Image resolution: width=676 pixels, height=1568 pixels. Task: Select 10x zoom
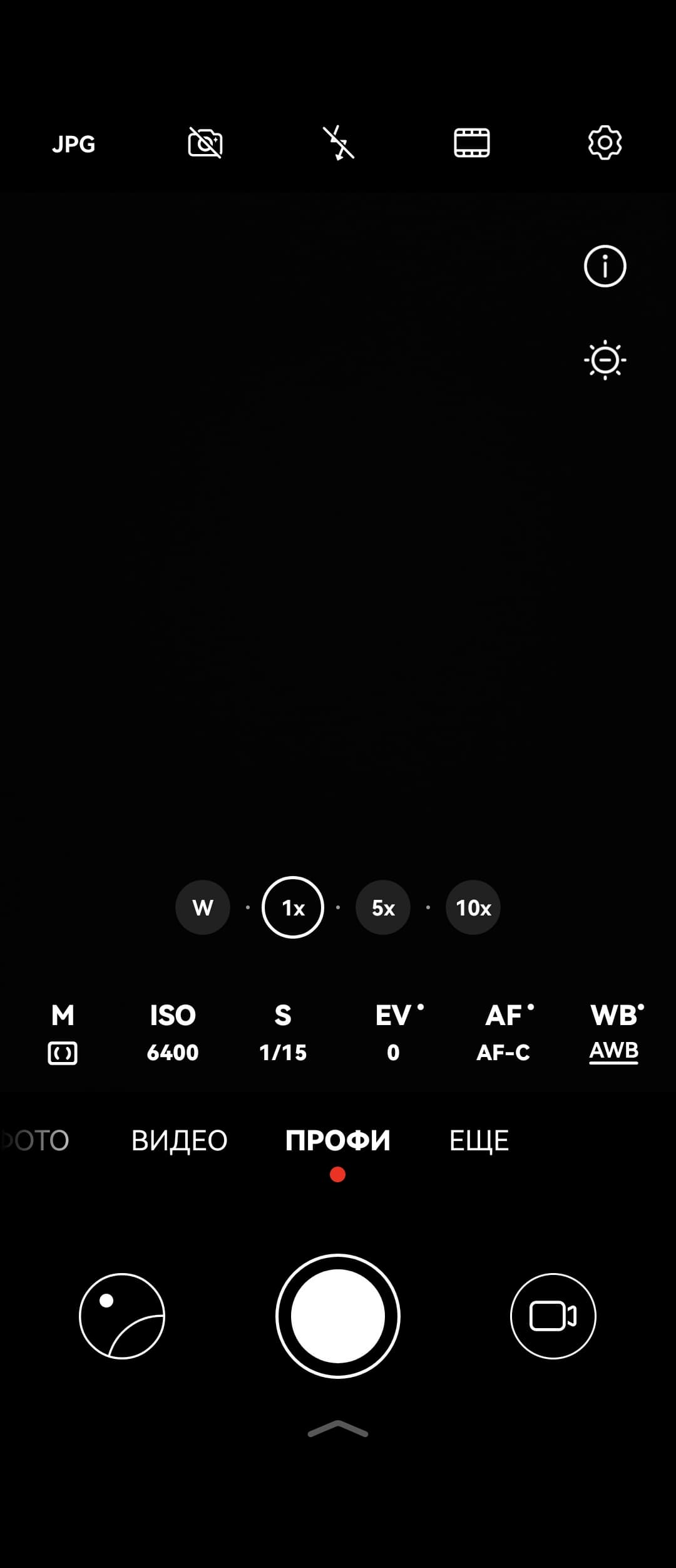click(x=473, y=907)
